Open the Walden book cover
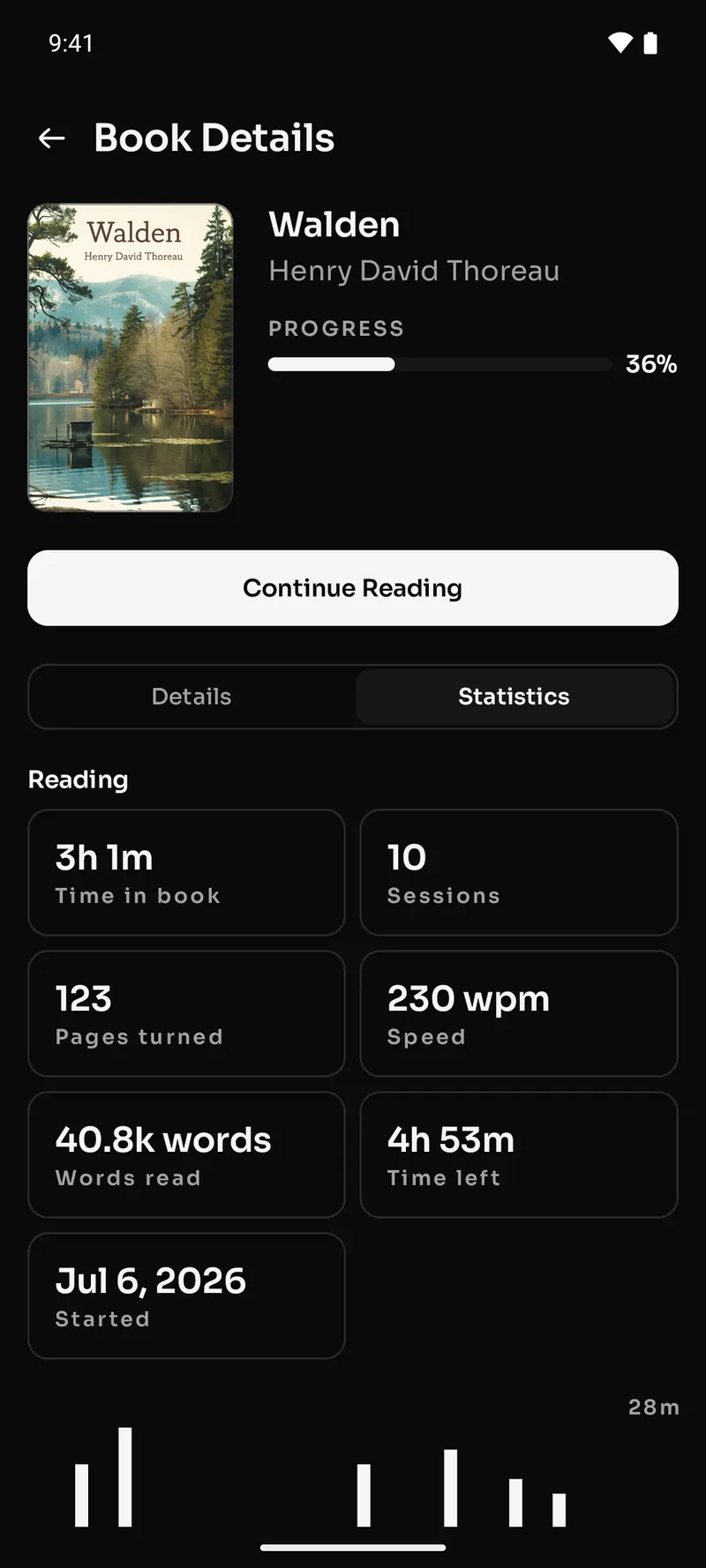 (131, 358)
